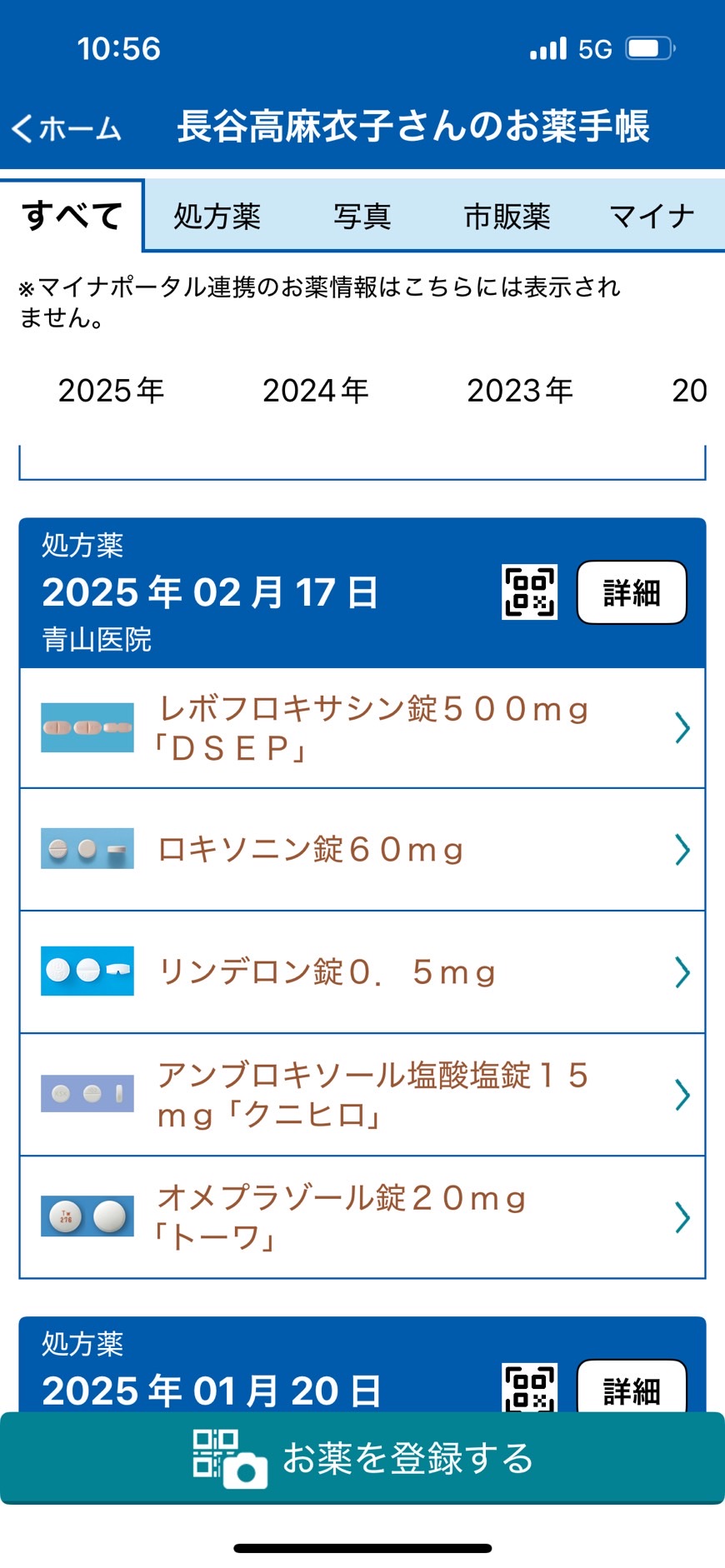Open the マイナ tab

(652, 217)
